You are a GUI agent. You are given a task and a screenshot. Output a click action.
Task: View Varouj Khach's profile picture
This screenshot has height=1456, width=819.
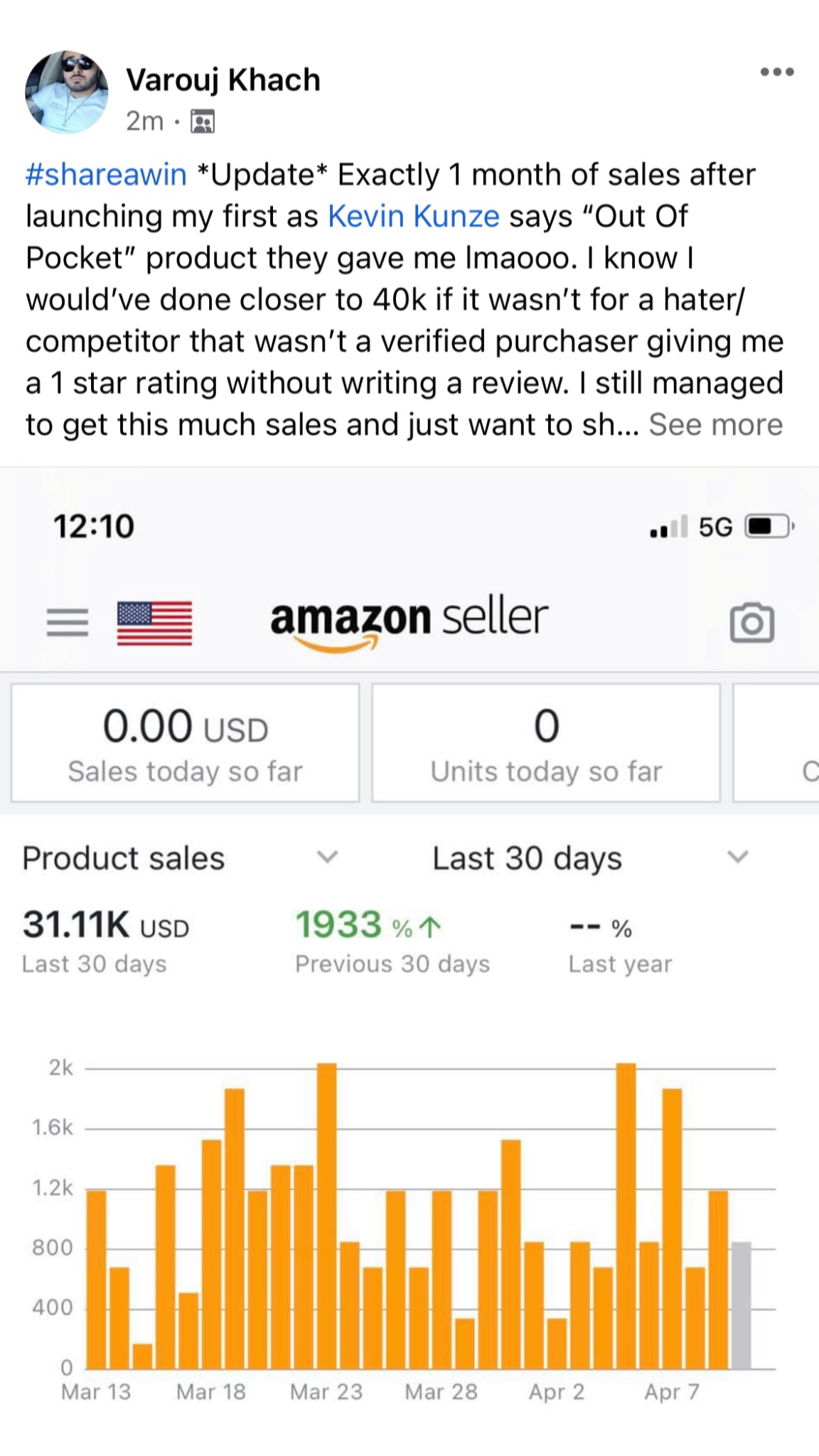(x=66, y=92)
